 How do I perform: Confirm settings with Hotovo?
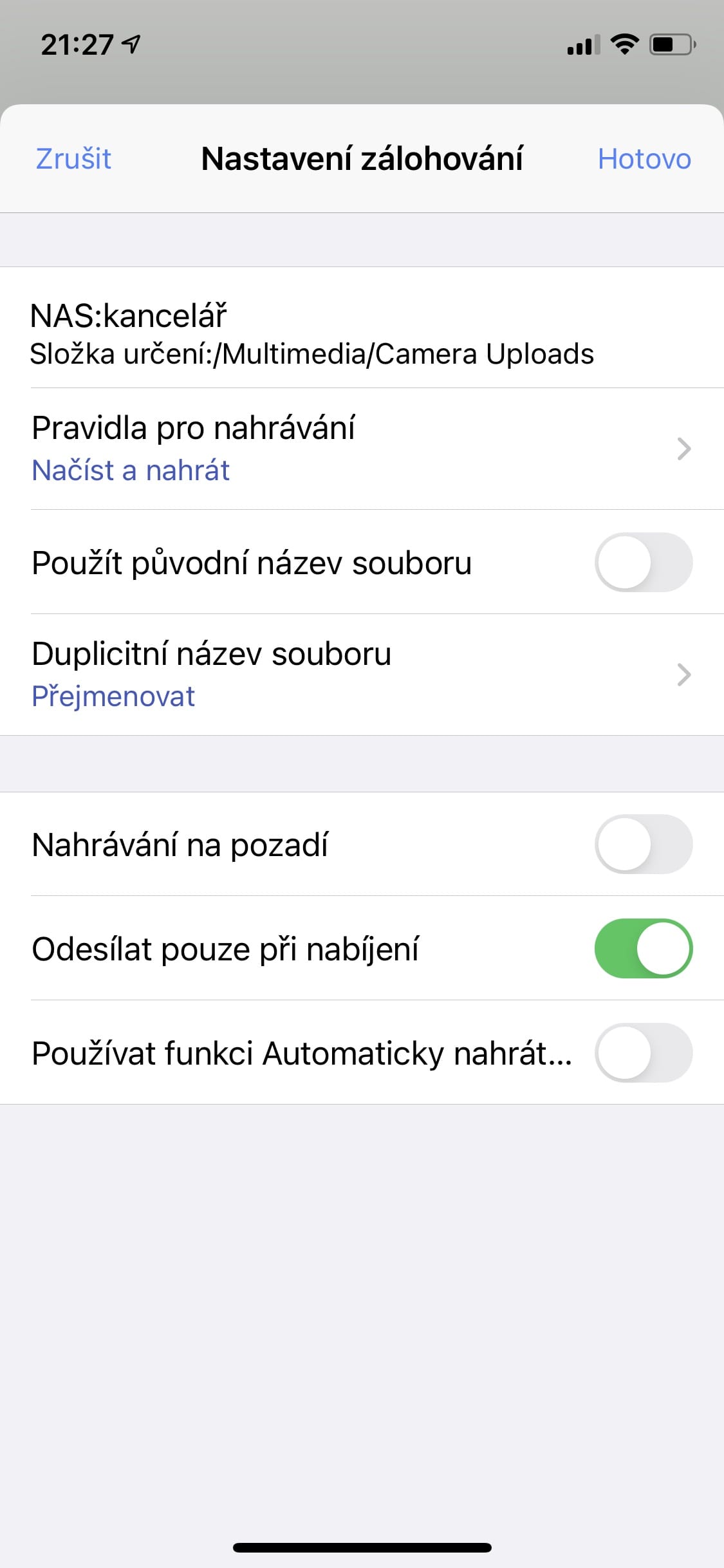click(644, 158)
